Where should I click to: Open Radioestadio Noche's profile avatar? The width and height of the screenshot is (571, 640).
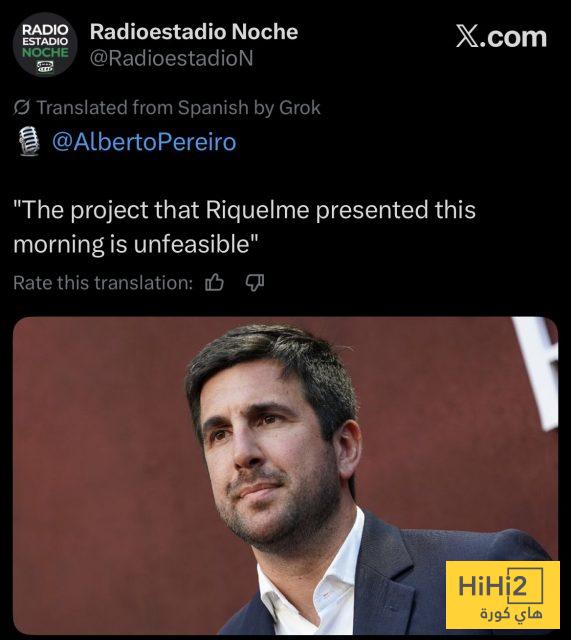[45, 44]
